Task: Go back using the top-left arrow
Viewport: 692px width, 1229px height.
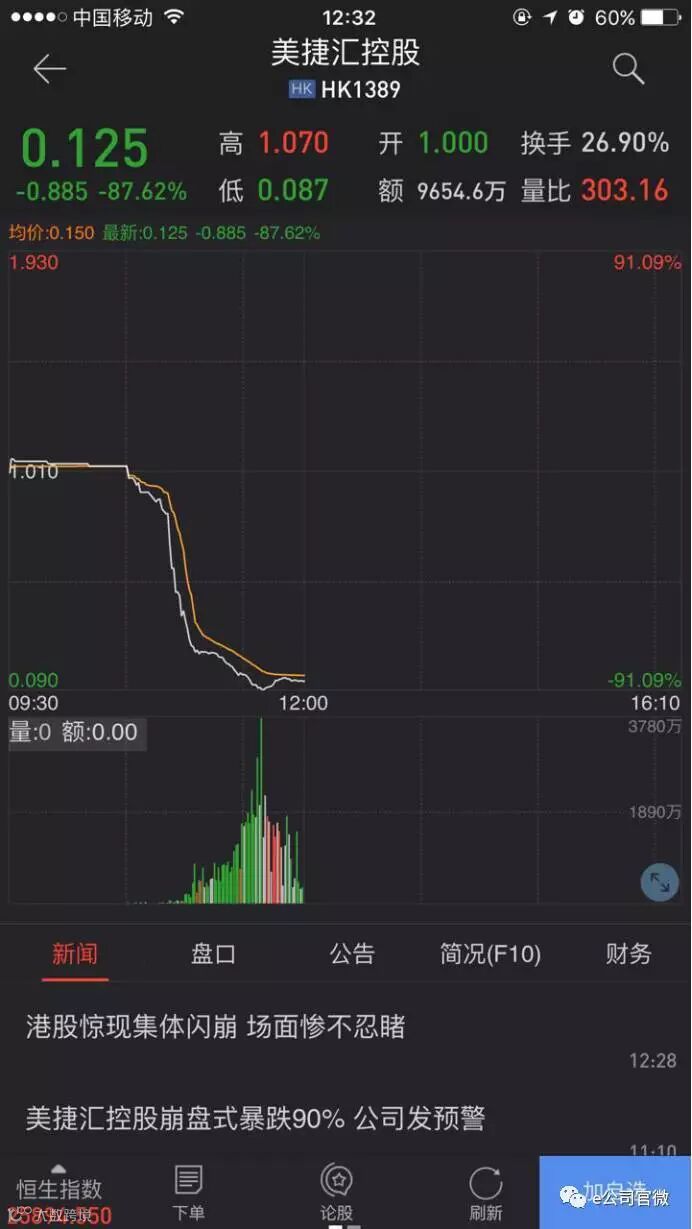Action: coord(49,68)
